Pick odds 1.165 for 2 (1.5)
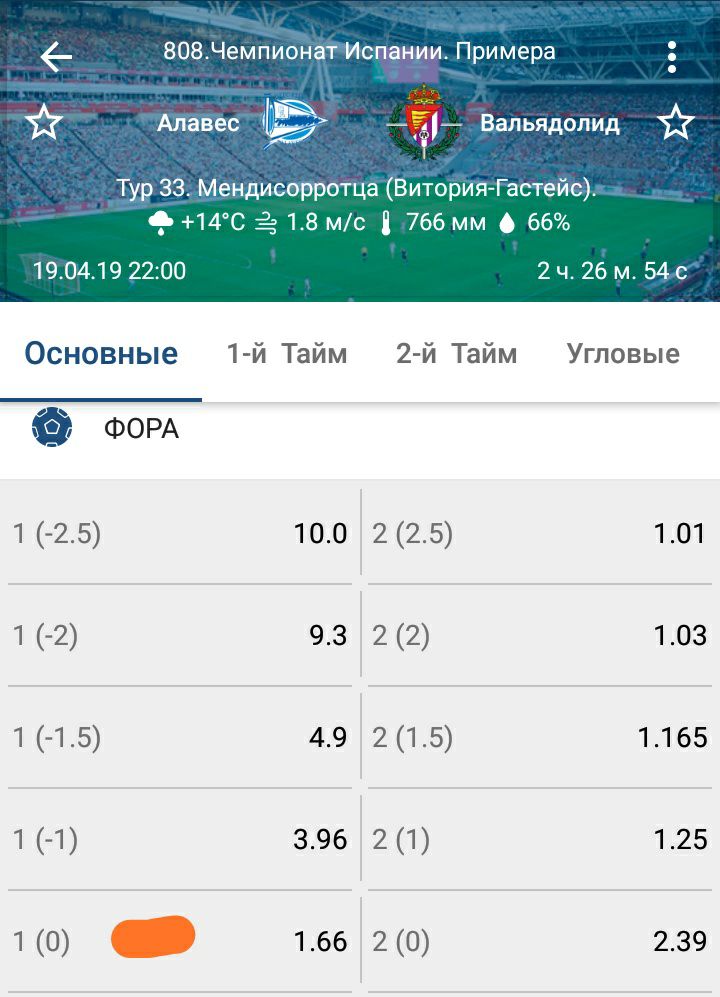720x997 pixels. [540, 738]
